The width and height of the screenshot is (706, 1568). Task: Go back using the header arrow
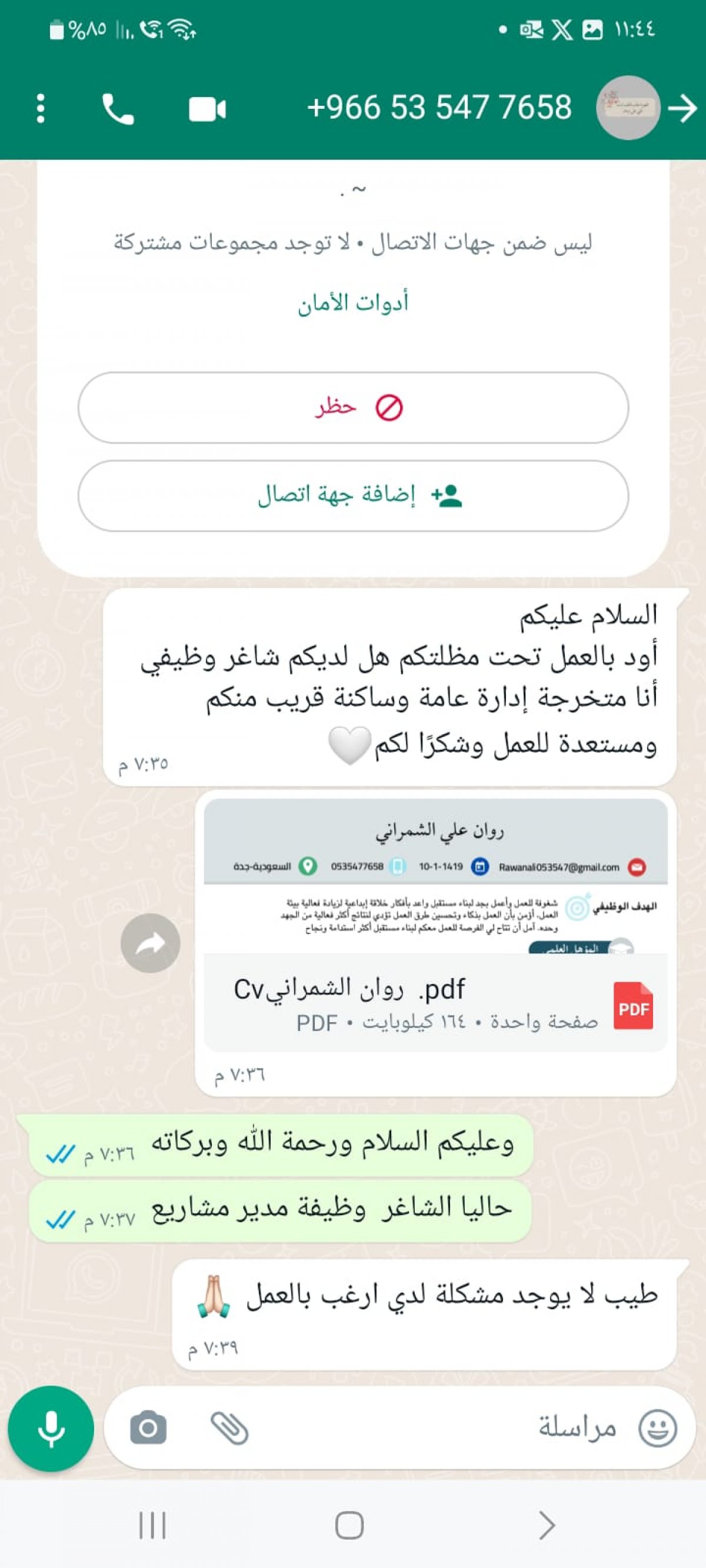pos(682,108)
